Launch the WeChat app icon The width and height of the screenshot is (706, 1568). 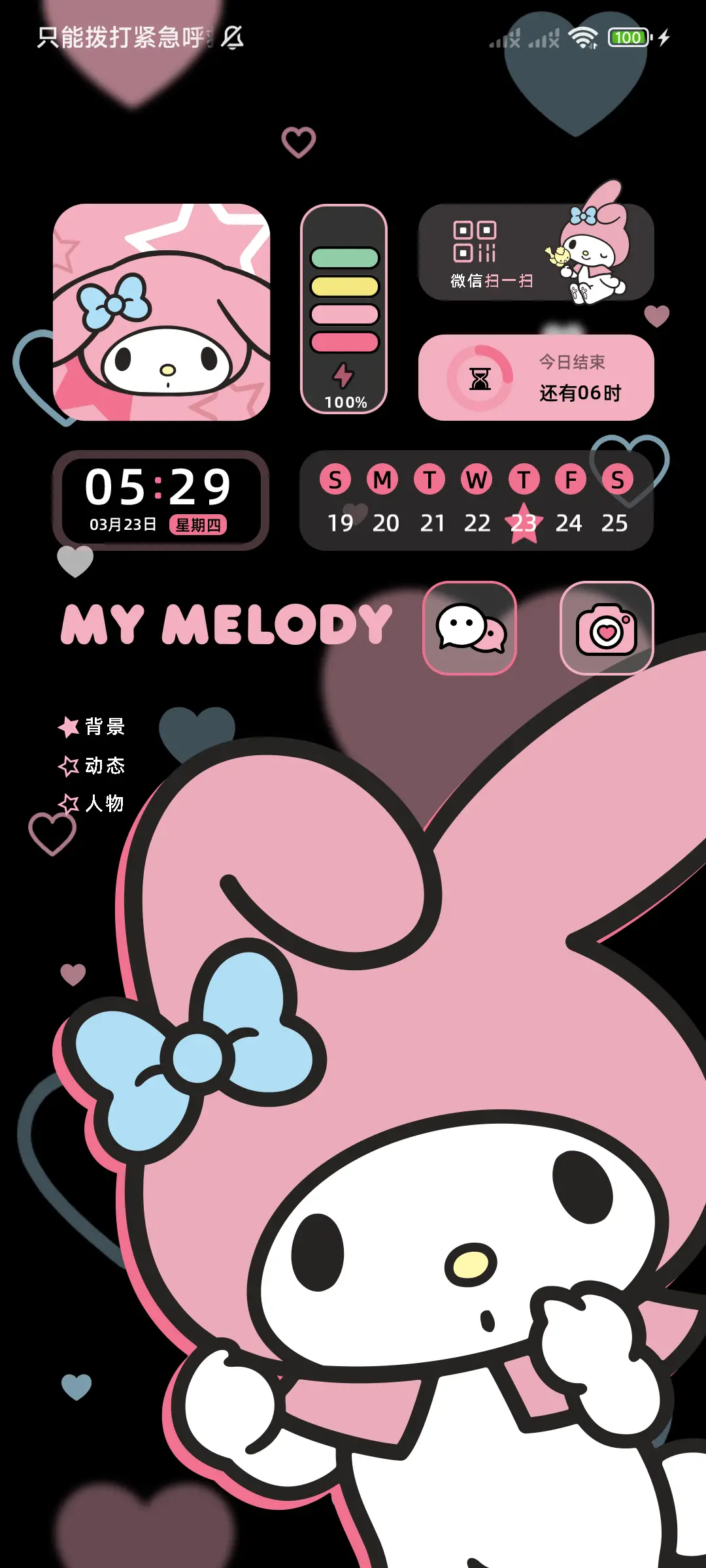469,628
